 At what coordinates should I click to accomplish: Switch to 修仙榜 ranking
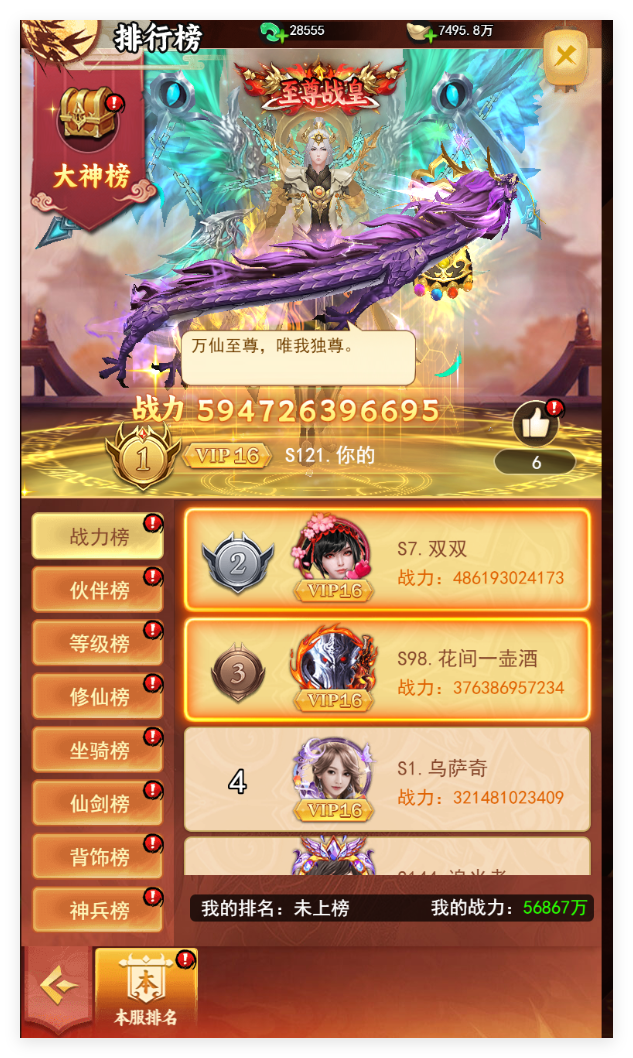[98, 697]
